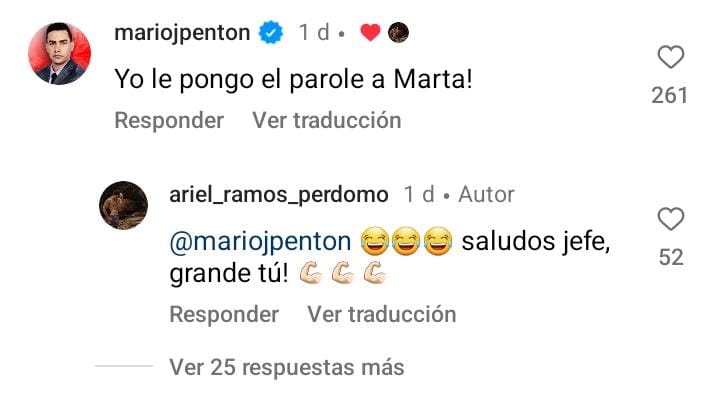
Task: Open ariel_ramos_perdomo's profile avatar
Action: [x=125, y=207]
